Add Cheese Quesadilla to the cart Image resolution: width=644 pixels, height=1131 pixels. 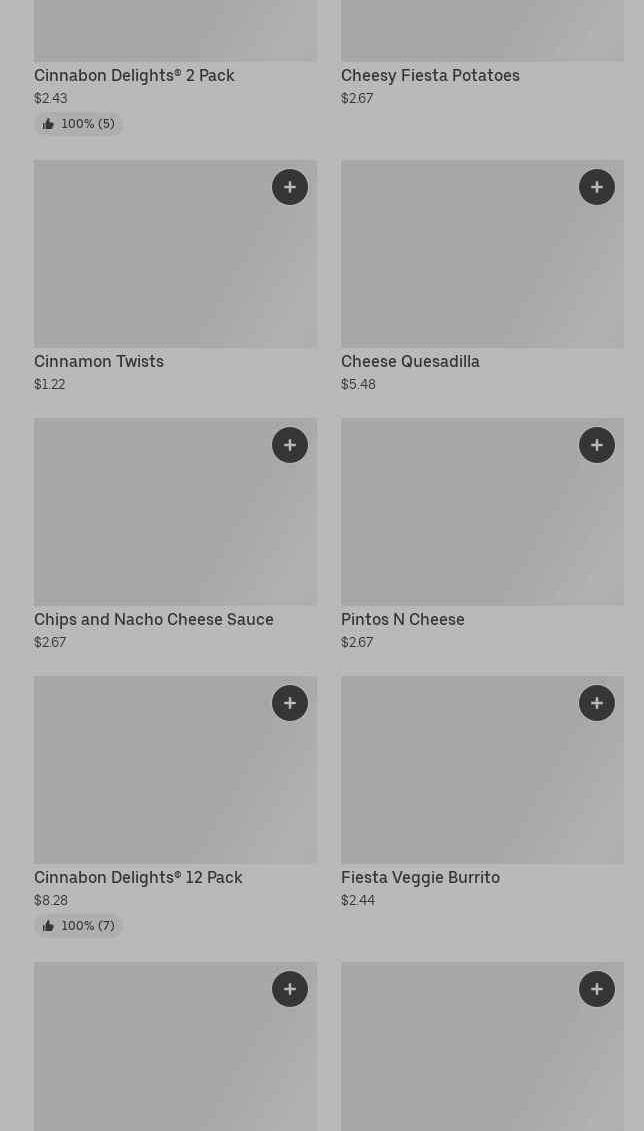(597, 188)
